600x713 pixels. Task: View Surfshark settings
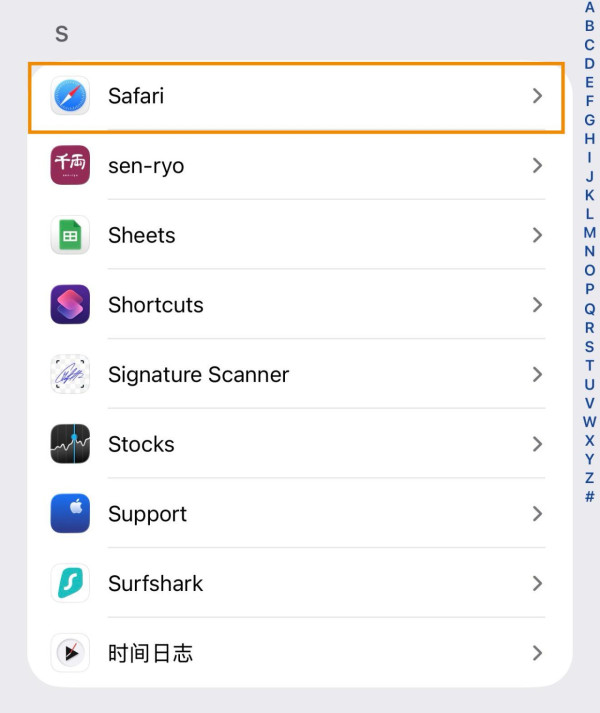pyautogui.click(x=298, y=583)
